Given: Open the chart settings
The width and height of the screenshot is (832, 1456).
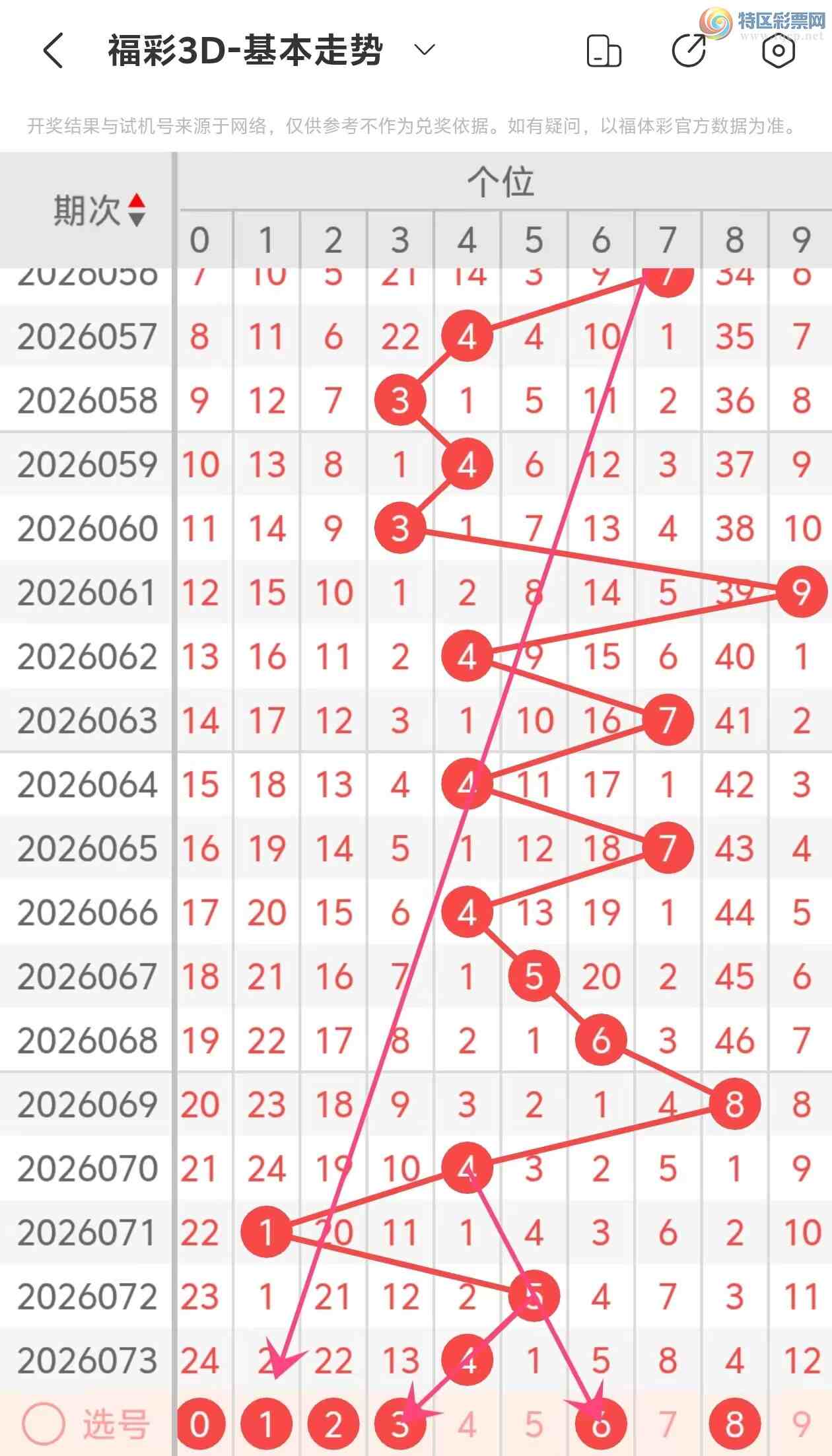Looking at the screenshot, I should (x=778, y=51).
